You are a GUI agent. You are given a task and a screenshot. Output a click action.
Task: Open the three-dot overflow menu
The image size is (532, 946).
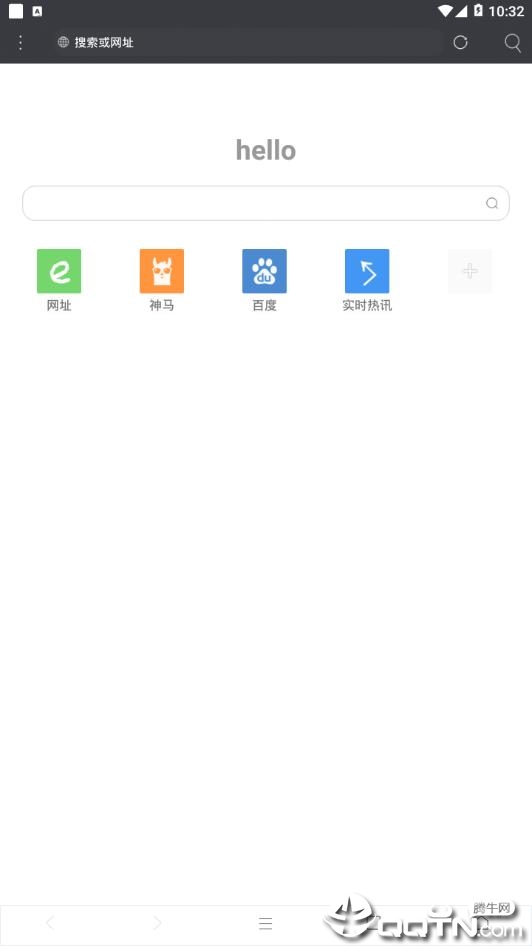[x=21, y=42]
